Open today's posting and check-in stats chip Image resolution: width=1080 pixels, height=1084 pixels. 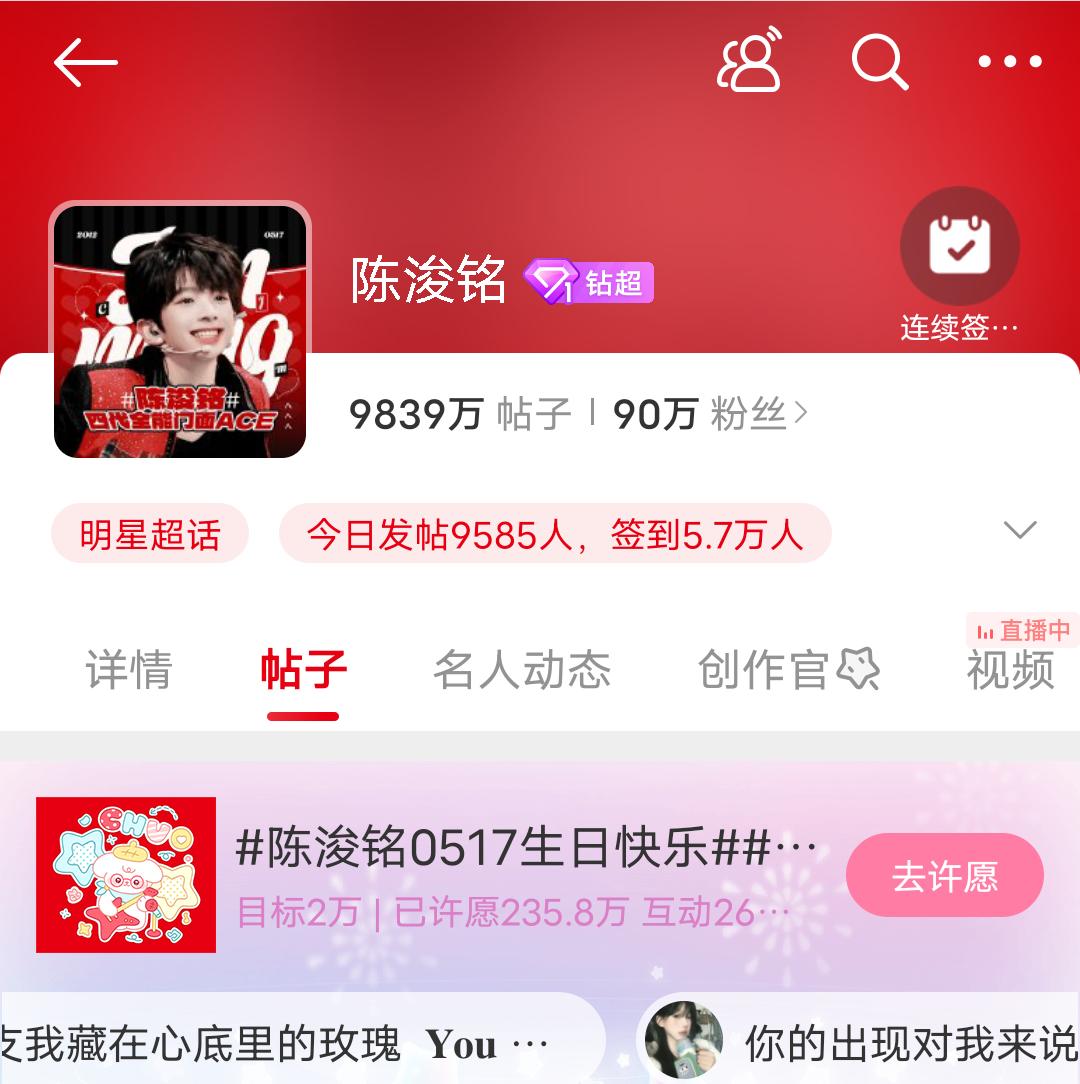(x=554, y=534)
